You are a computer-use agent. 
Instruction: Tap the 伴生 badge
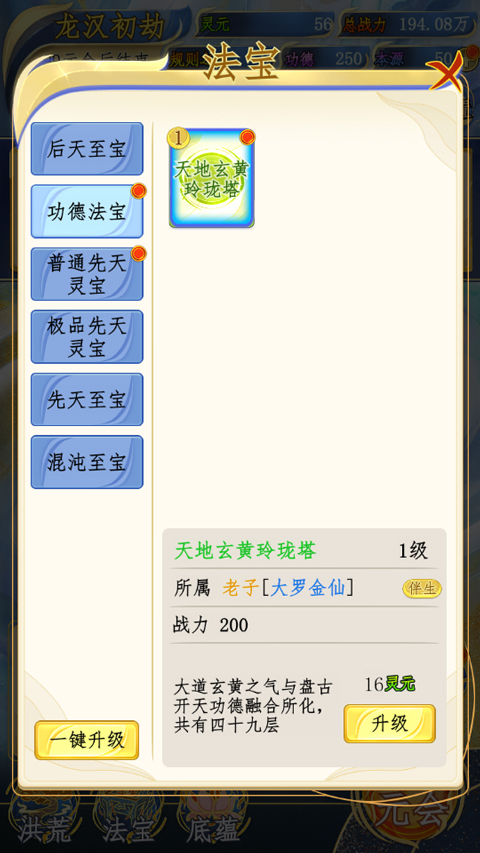click(422, 589)
